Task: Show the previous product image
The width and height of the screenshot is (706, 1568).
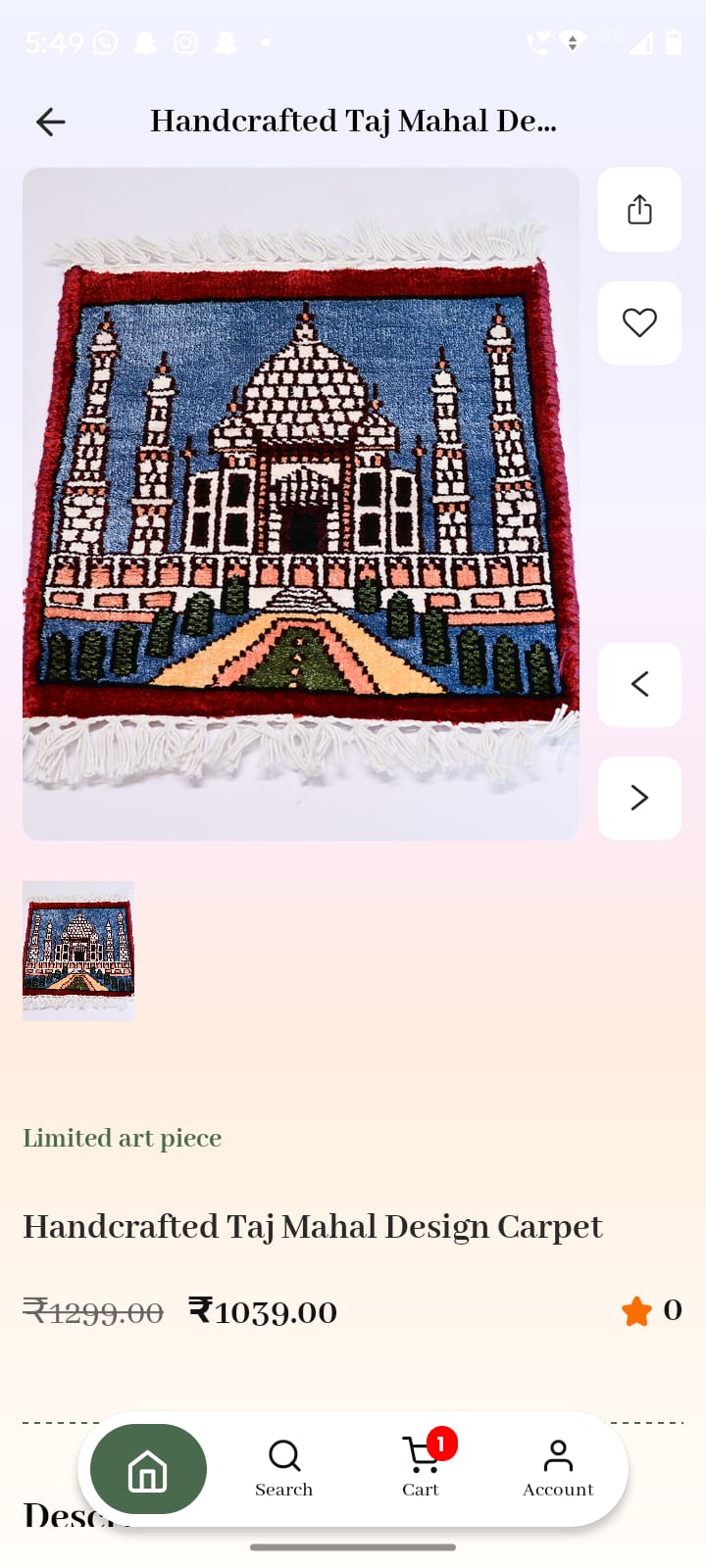Action: click(639, 684)
